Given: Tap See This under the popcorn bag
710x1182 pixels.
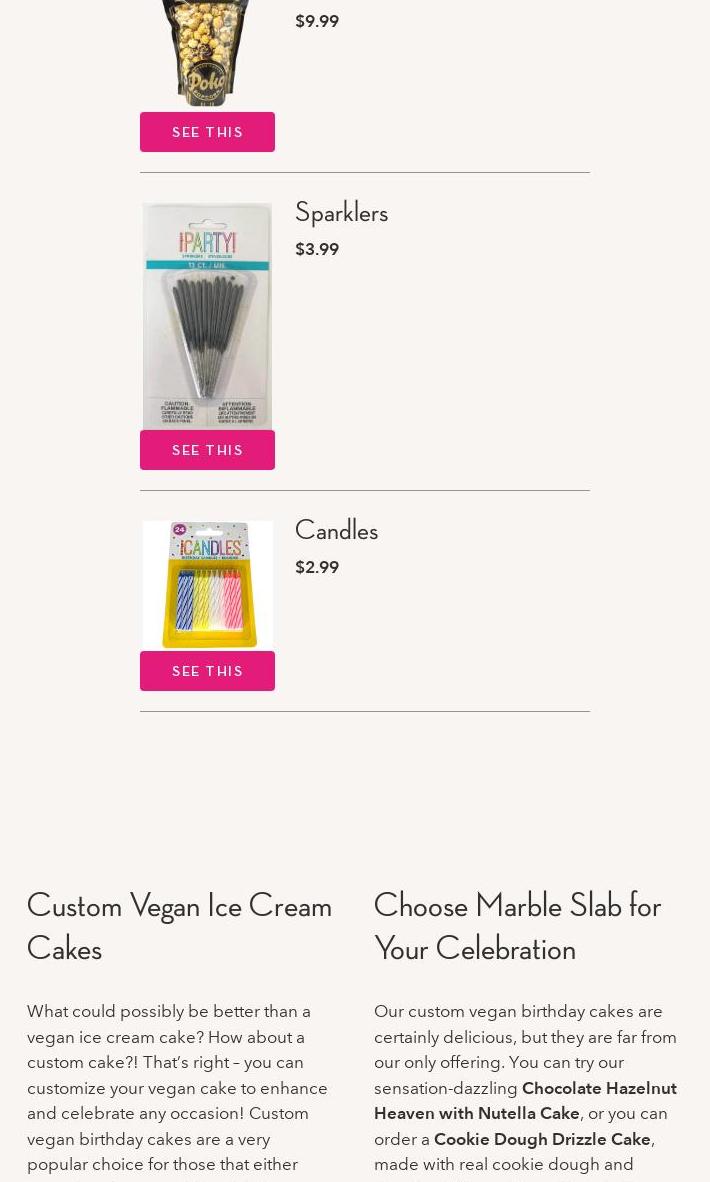Looking at the screenshot, I should 207,132.
